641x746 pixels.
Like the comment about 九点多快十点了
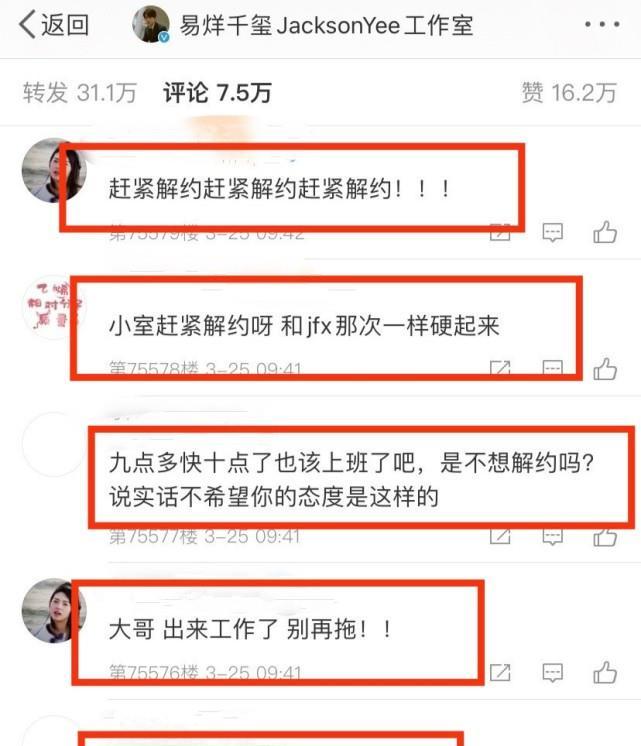coord(605,536)
